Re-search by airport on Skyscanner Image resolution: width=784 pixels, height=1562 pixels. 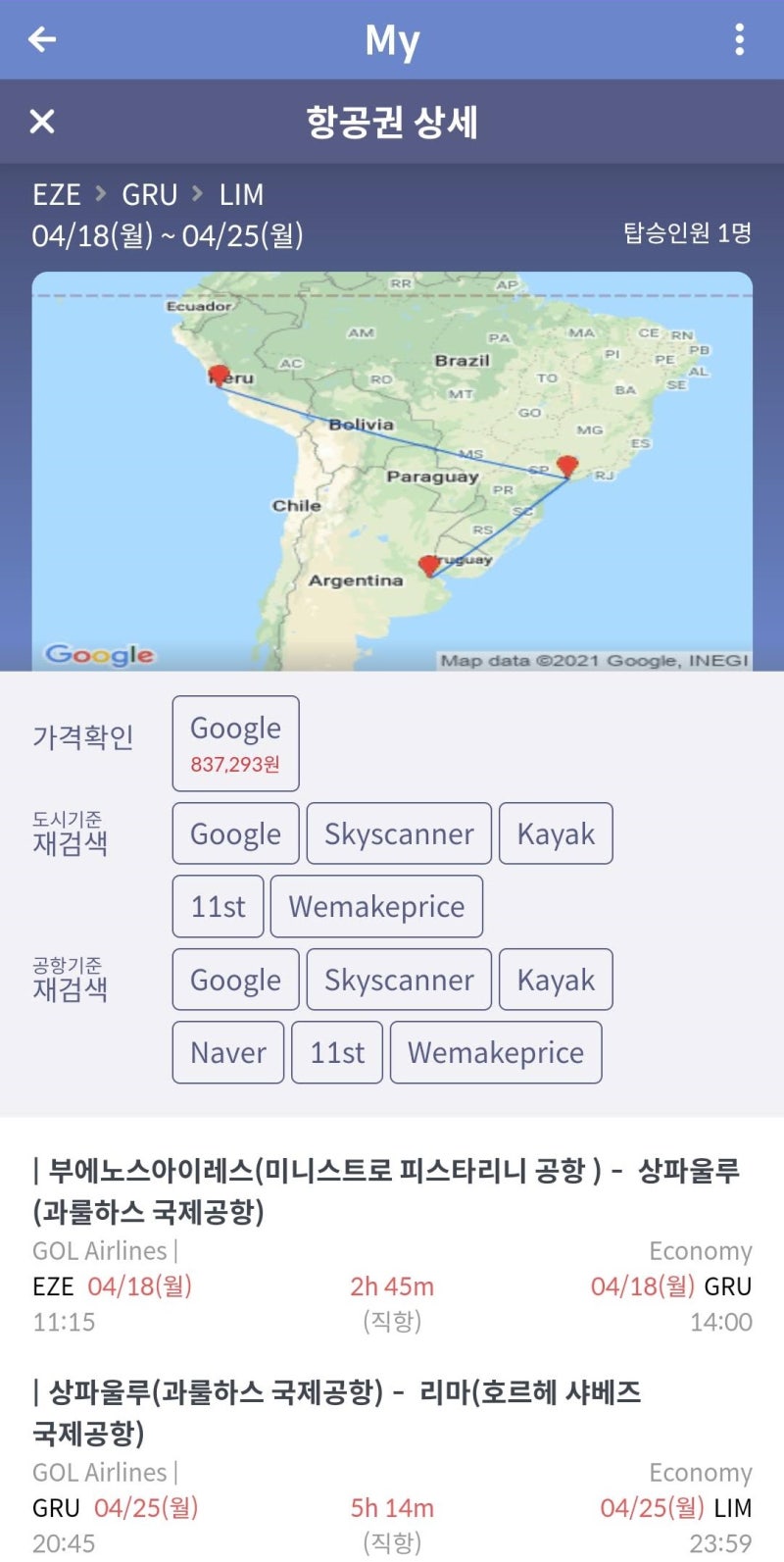point(399,980)
